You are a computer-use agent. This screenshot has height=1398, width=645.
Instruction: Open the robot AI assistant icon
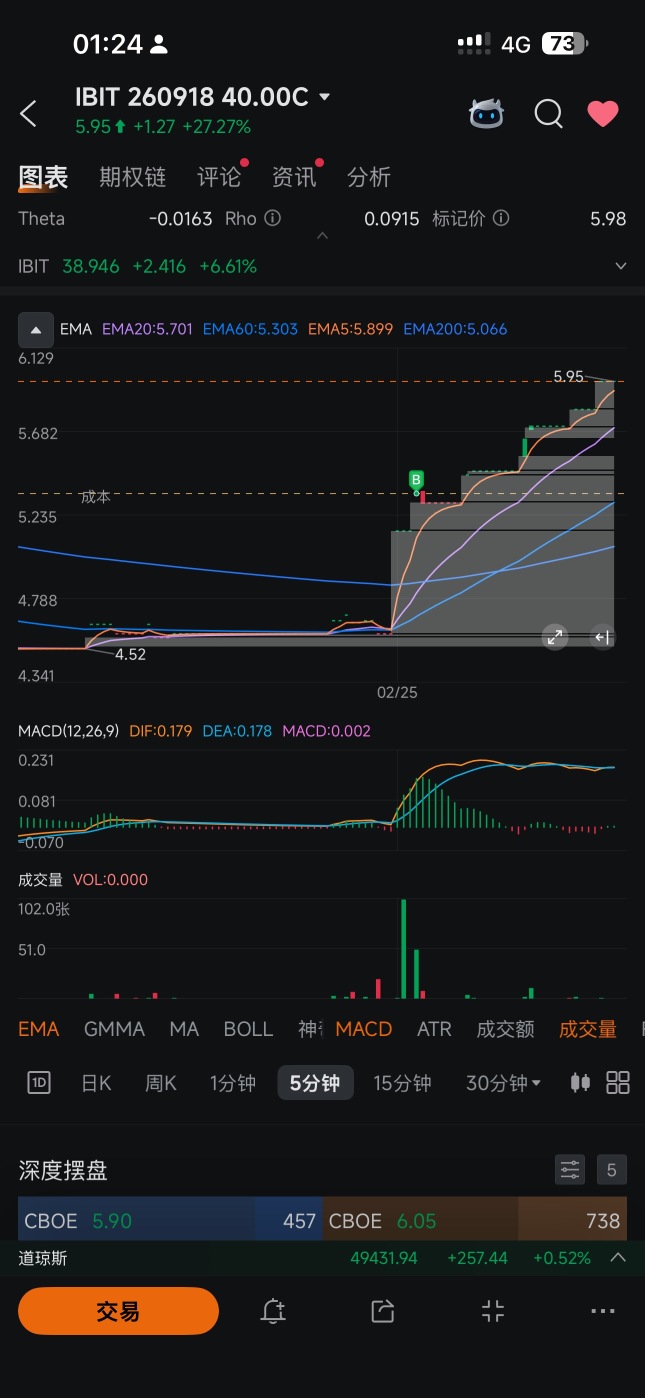coord(487,114)
